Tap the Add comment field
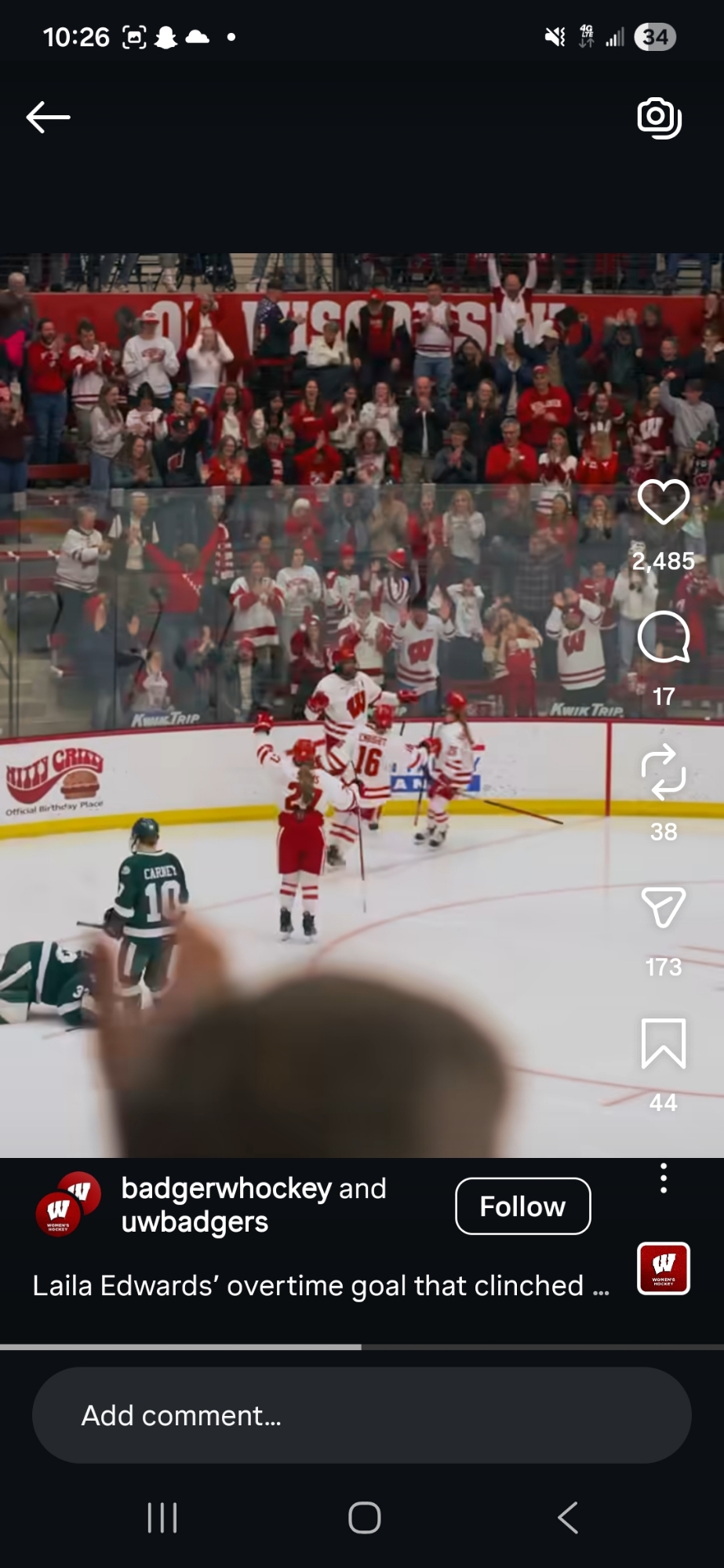Image resolution: width=724 pixels, height=1568 pixels. pos(361,1415)
